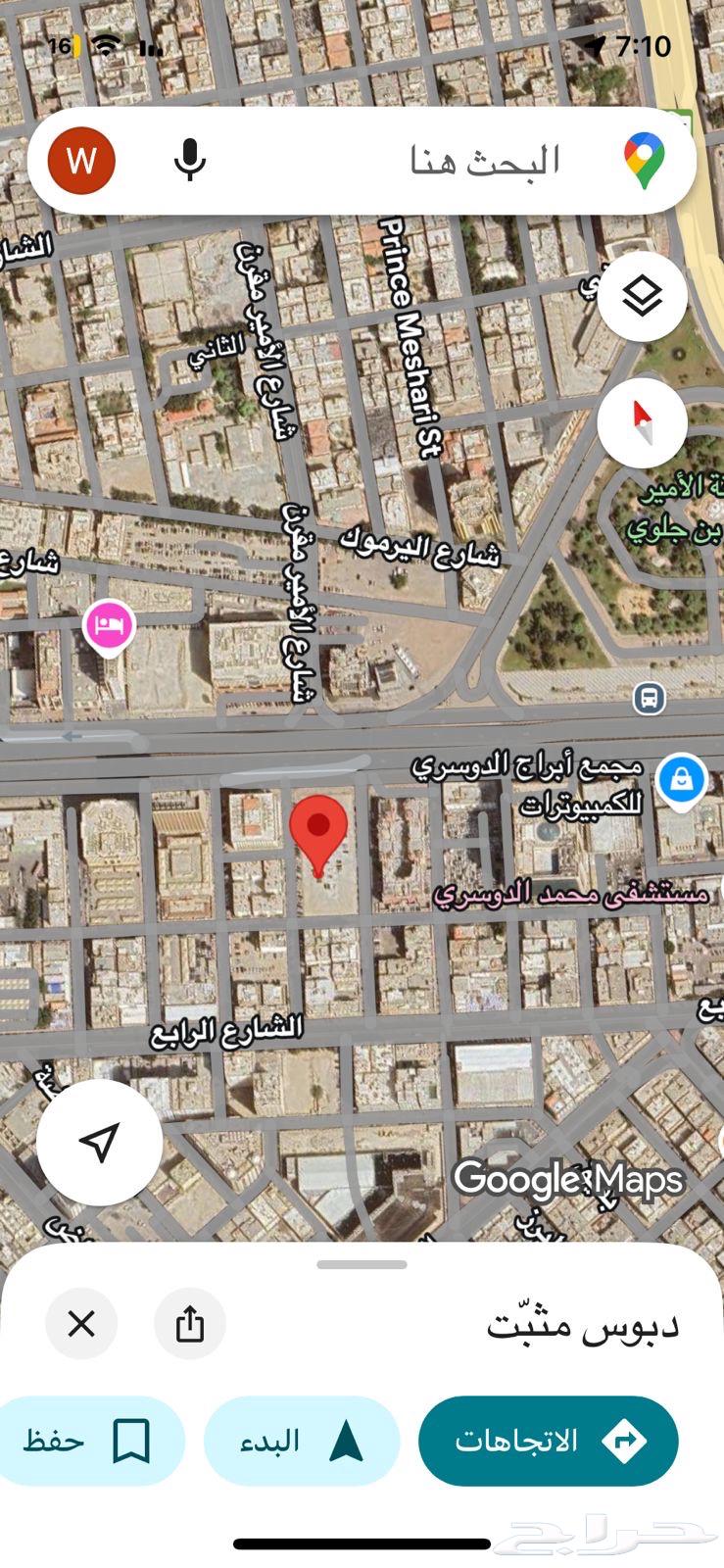The height and width of the screenshot is (1568, 724).
Task: Expand the bottom sheet using its drag handle
Action: tap(362, 1264)
